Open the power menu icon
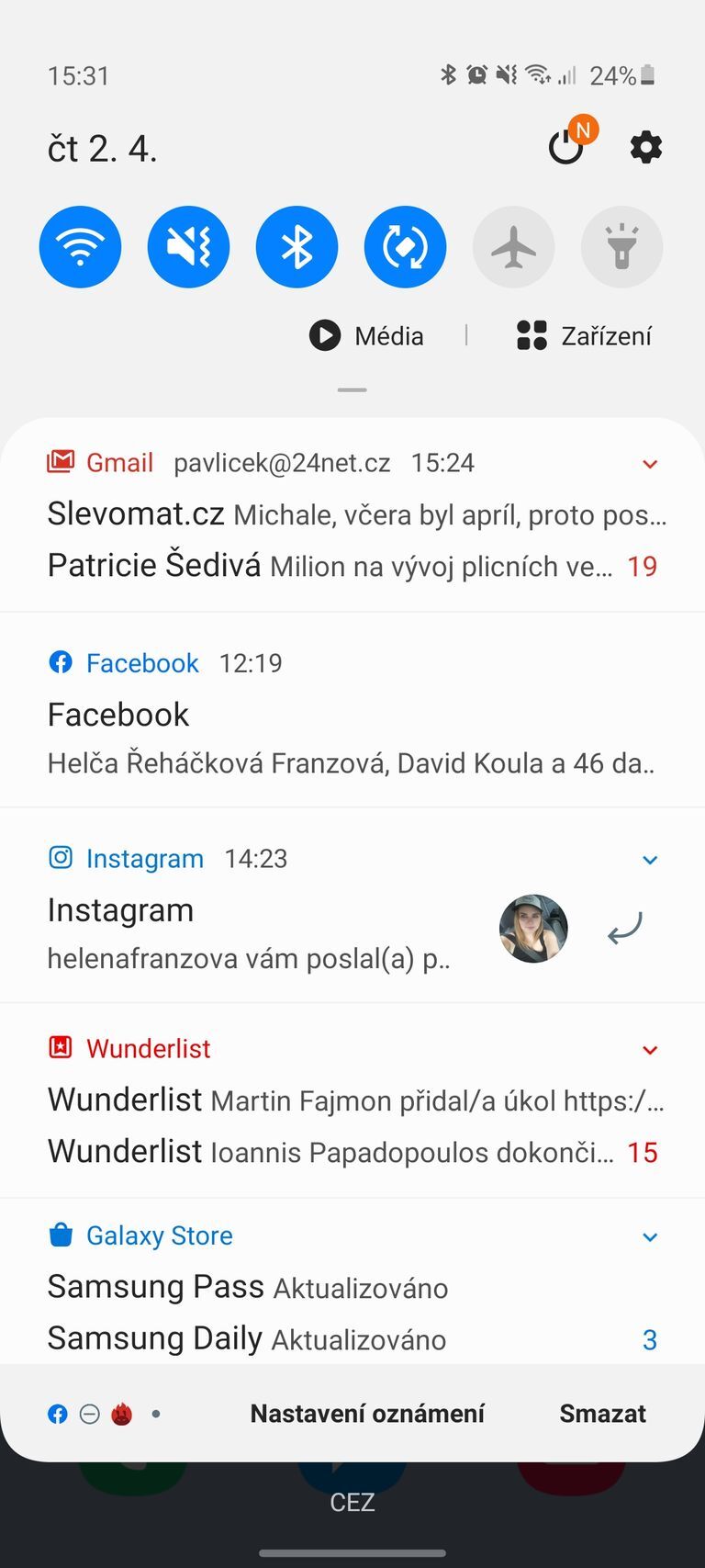The image size is (705, 1568). pos(566,147)
